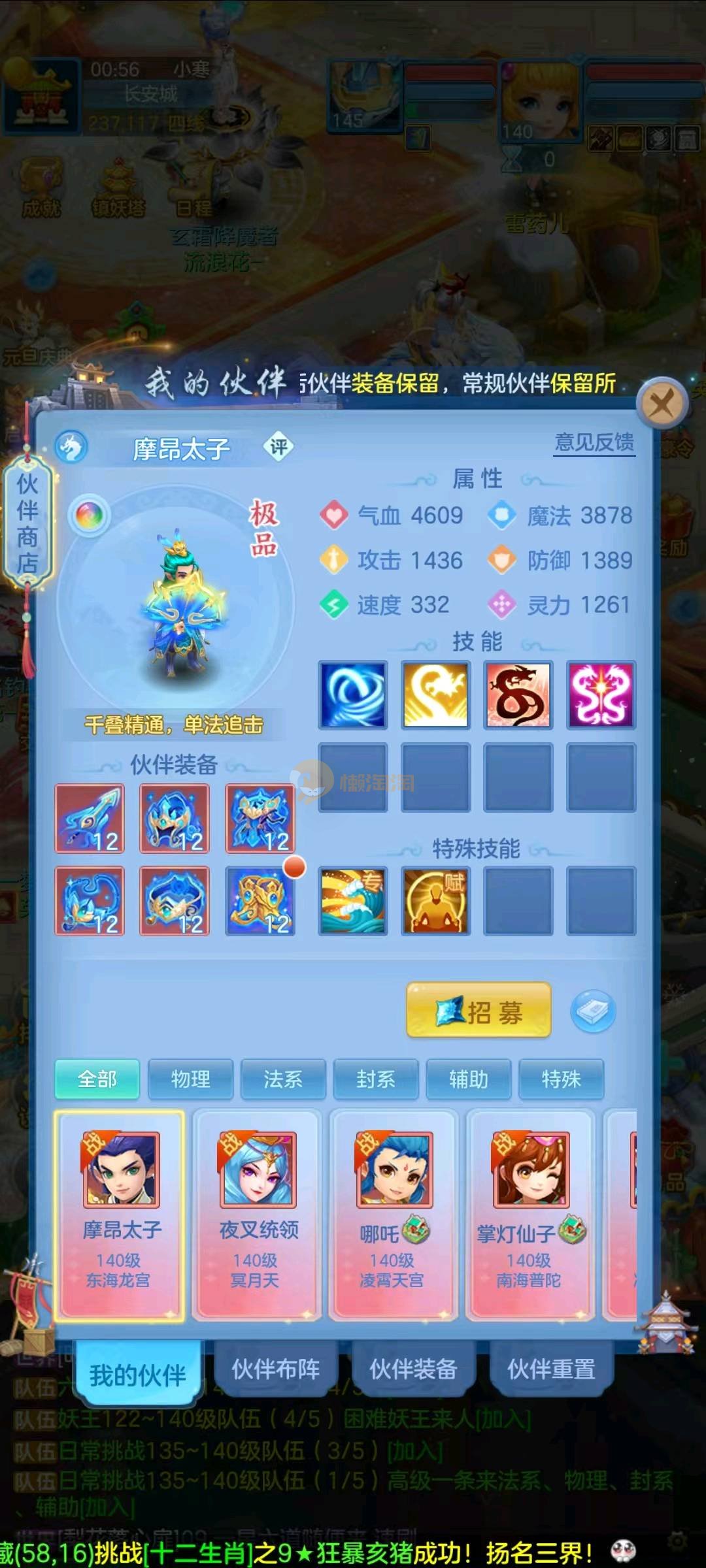Select the 哪吒 partner card
706x1568 pixels.
pyautogui.click(x=394, y=1214)
